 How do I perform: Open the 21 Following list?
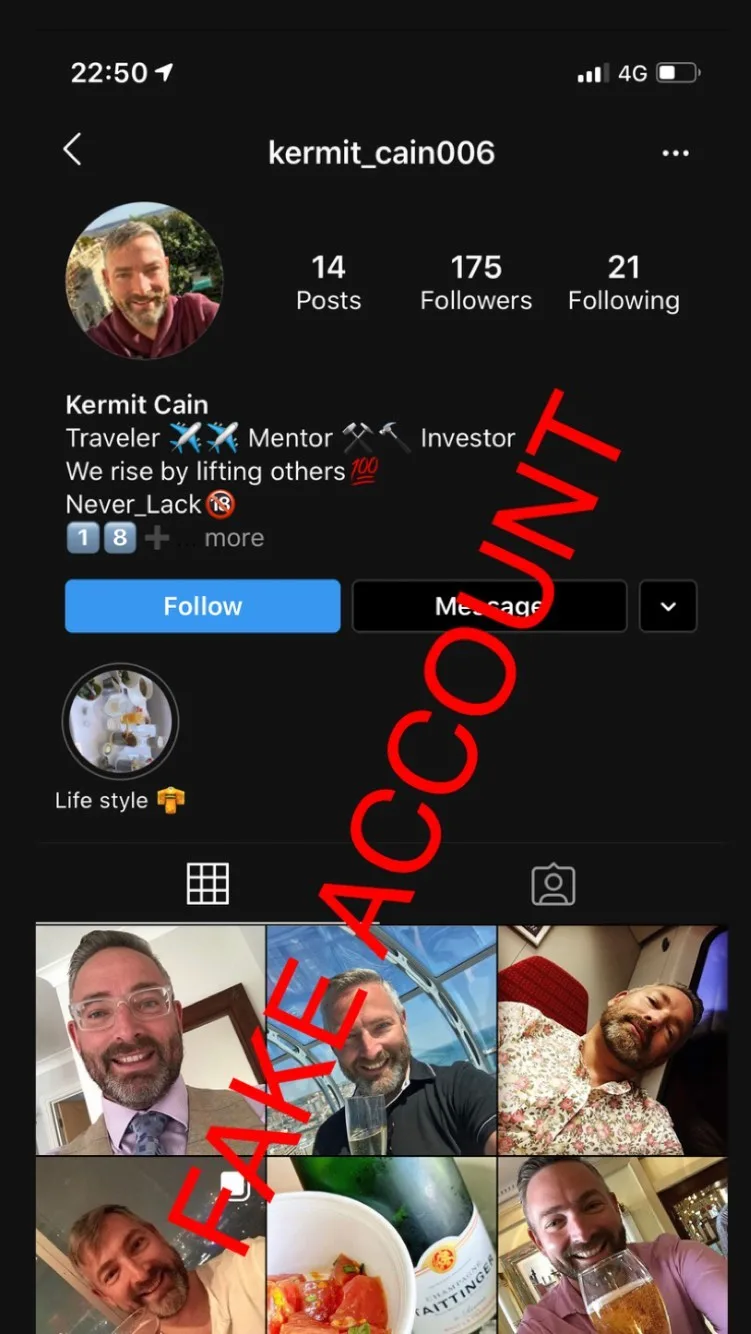pyautogui.click(x=623, y=283)
